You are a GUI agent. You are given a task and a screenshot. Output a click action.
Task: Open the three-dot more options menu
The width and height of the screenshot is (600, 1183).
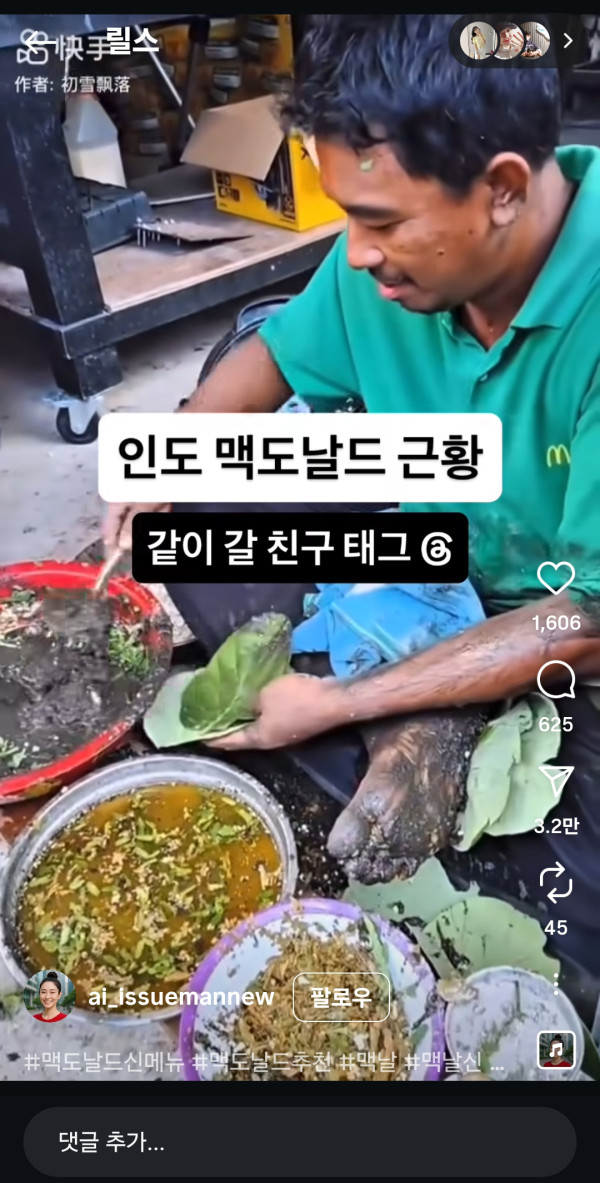pos(556,983)
